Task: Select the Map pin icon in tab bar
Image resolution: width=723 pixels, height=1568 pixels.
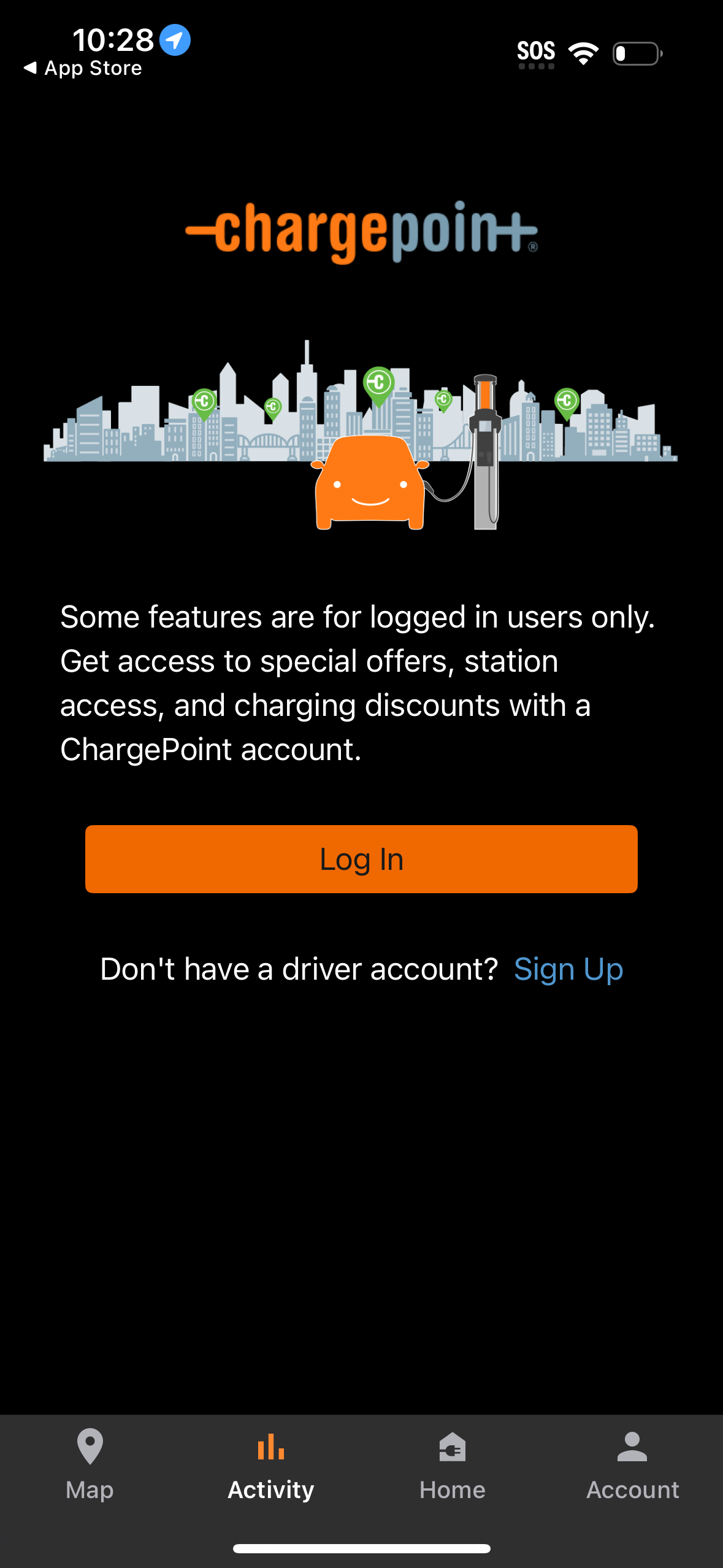Action: tap(90, 1447)
